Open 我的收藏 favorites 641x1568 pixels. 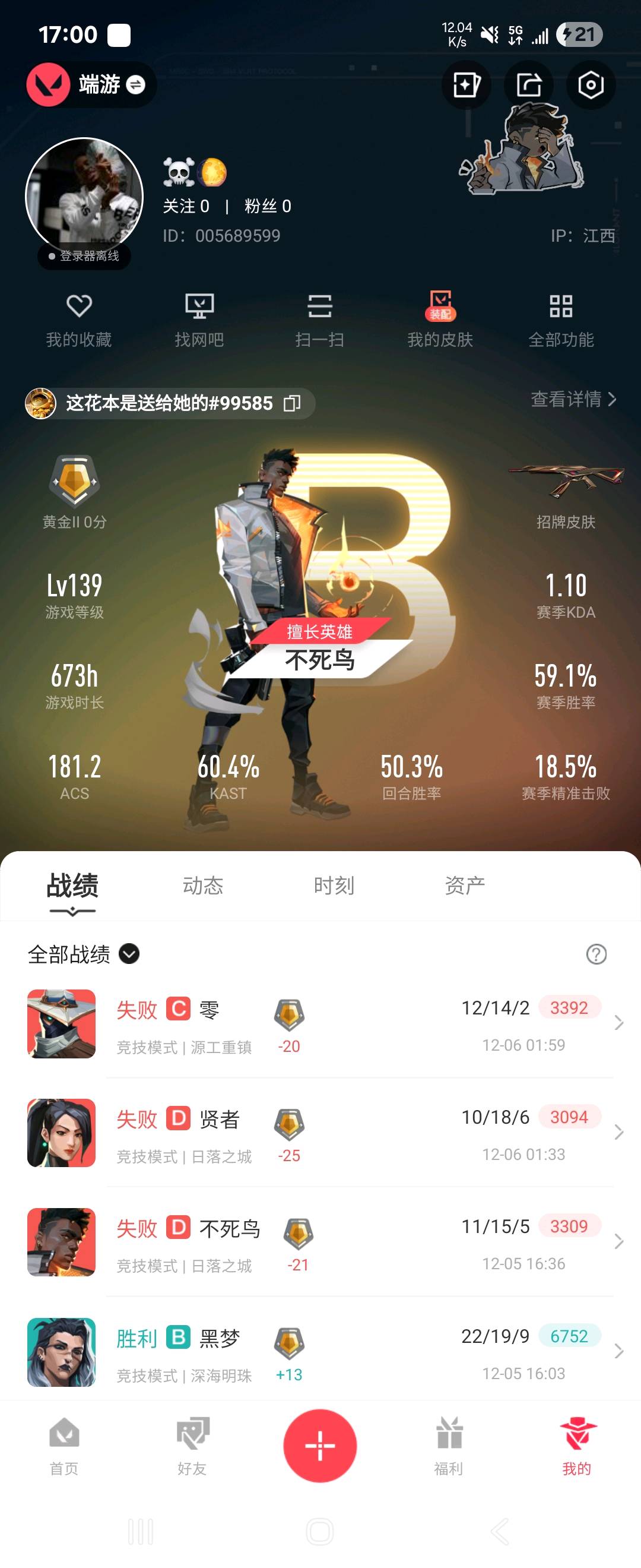(78, 320)
